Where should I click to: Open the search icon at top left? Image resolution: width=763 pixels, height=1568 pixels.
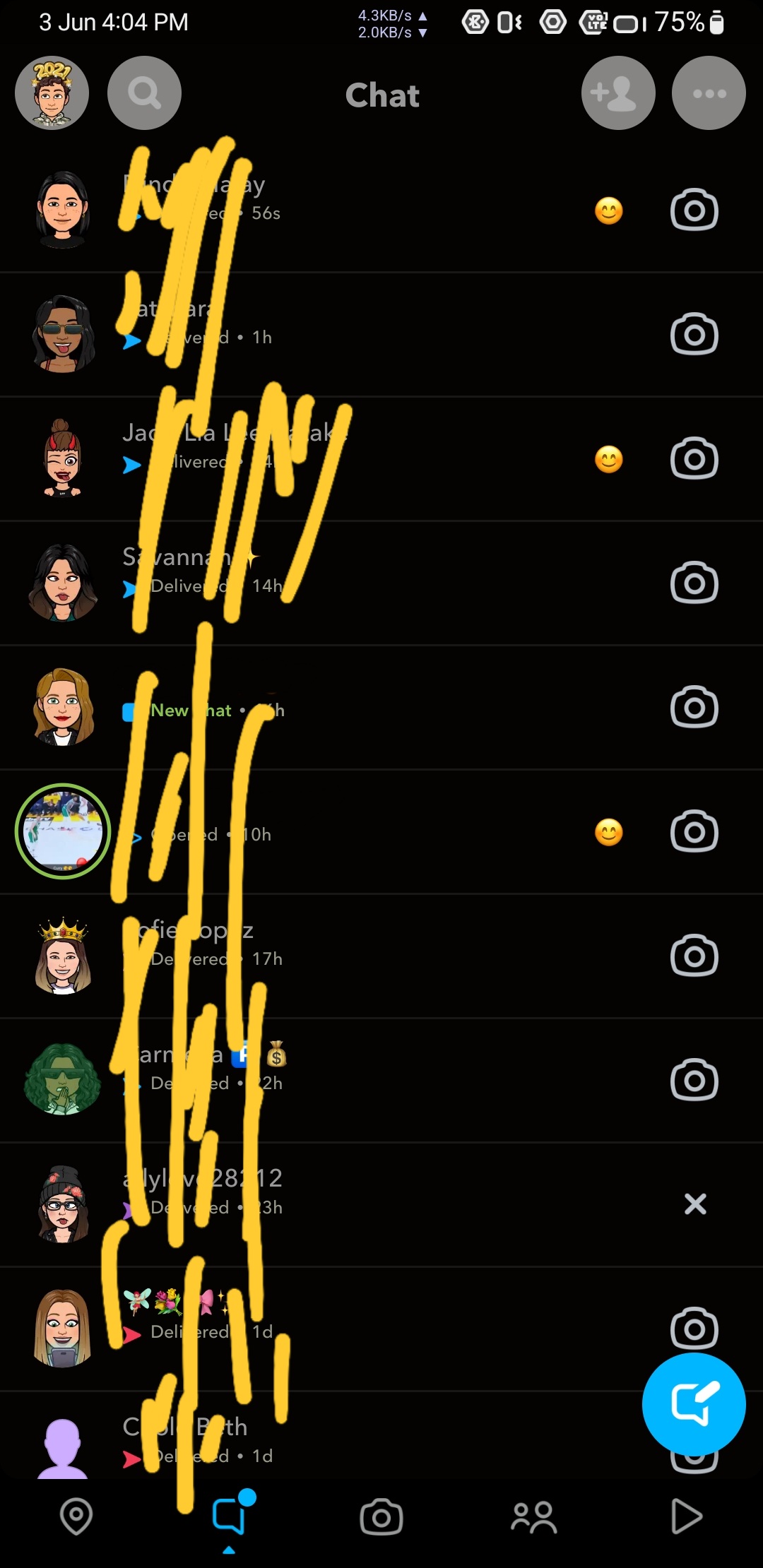point(143,93)
